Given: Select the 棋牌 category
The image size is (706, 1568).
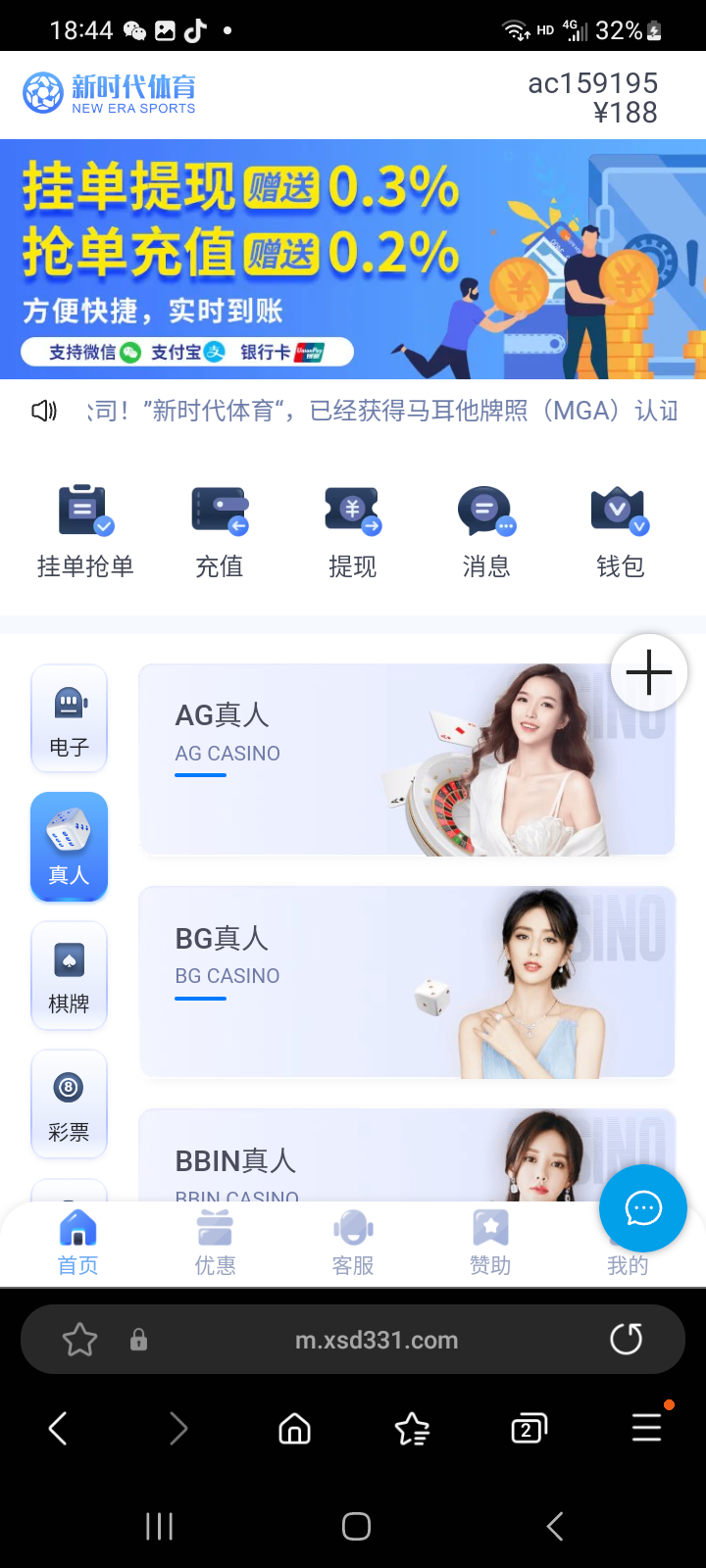Looking at the screenshot, I should [69, 975].
